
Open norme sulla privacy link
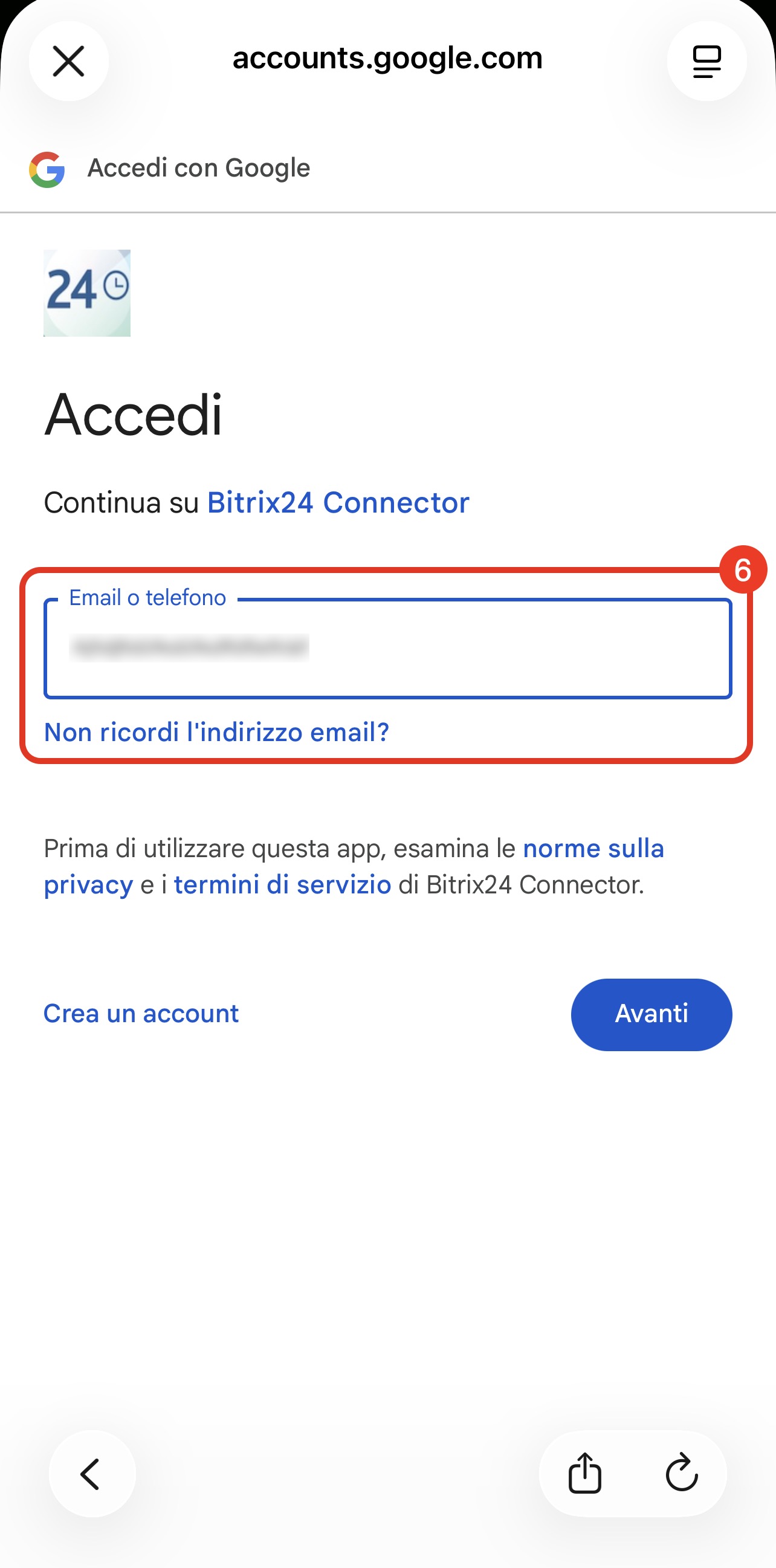coord(592,849)
